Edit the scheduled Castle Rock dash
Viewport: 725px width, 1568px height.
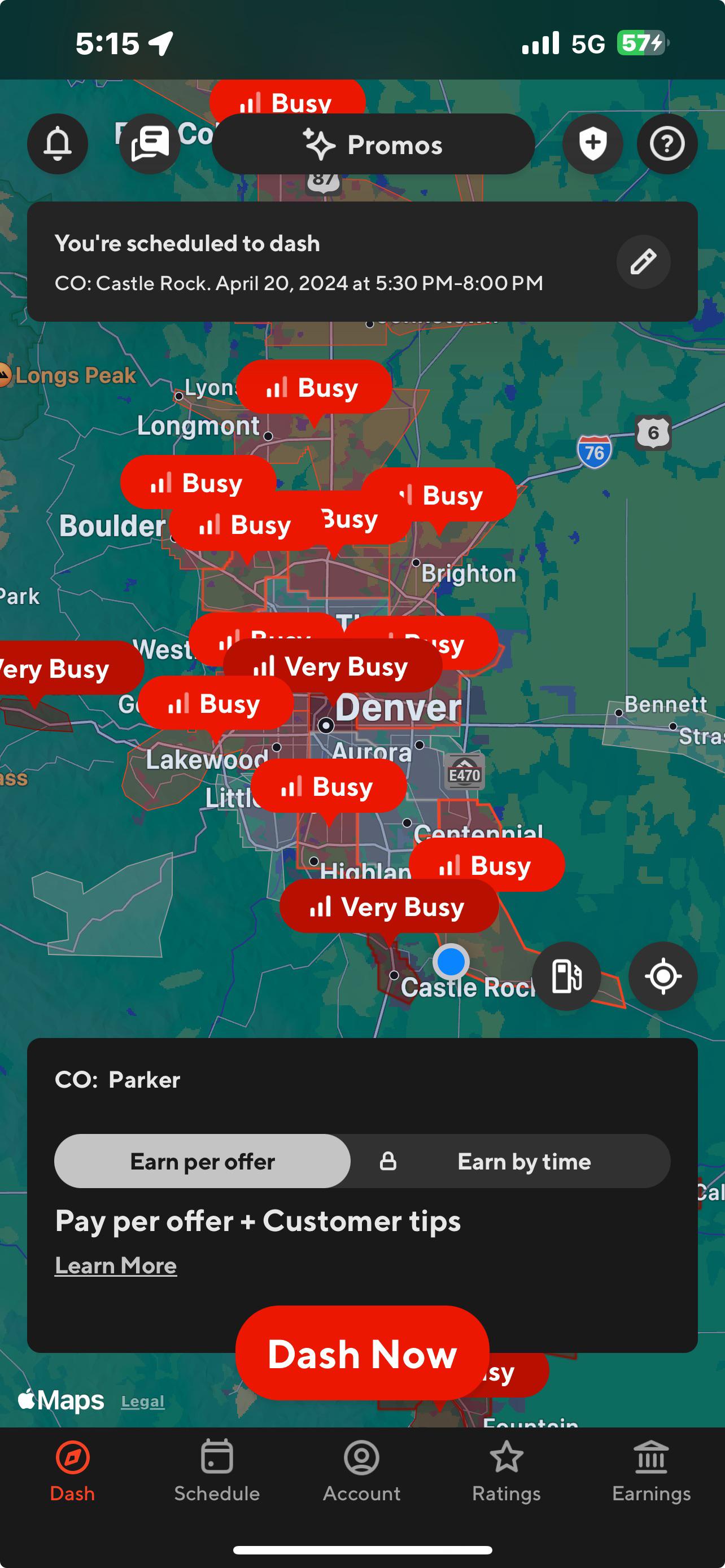click(643, 262)
